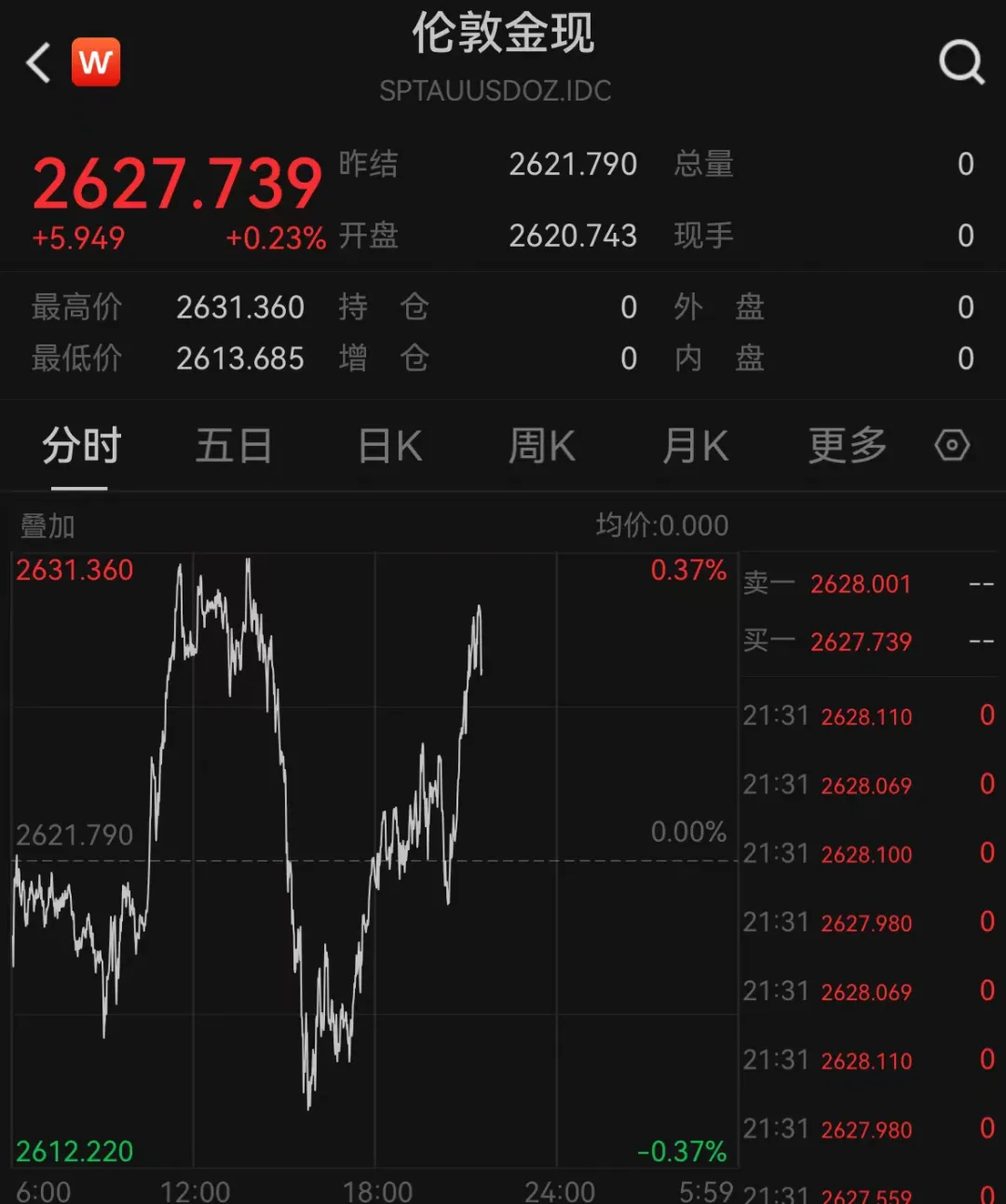The height and width of the screenshot is (1204, 1006).
Task: Expand the 更多 chart options
Action: pyautogui.click(x=847, y=446)
